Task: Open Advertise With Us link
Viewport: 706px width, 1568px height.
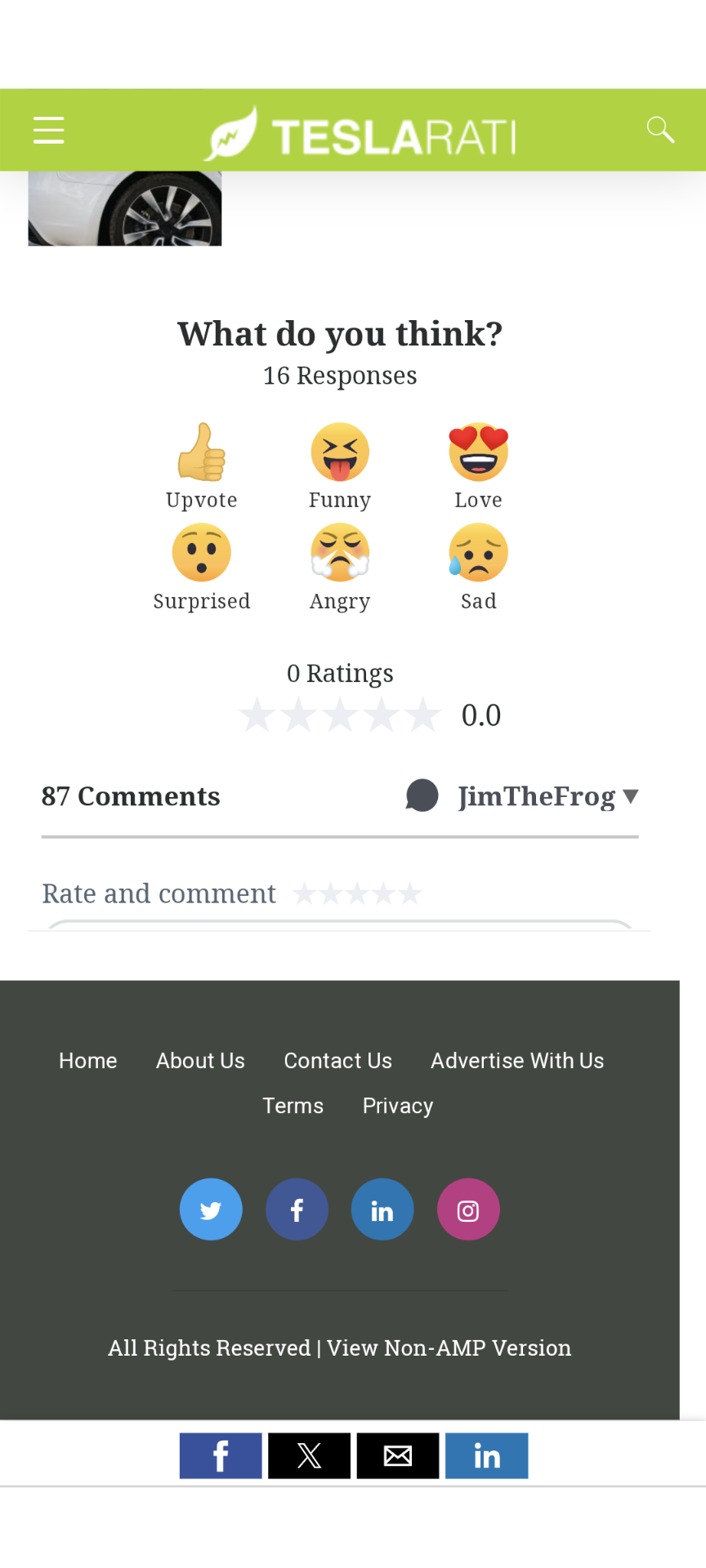Action: [517, 1060]
